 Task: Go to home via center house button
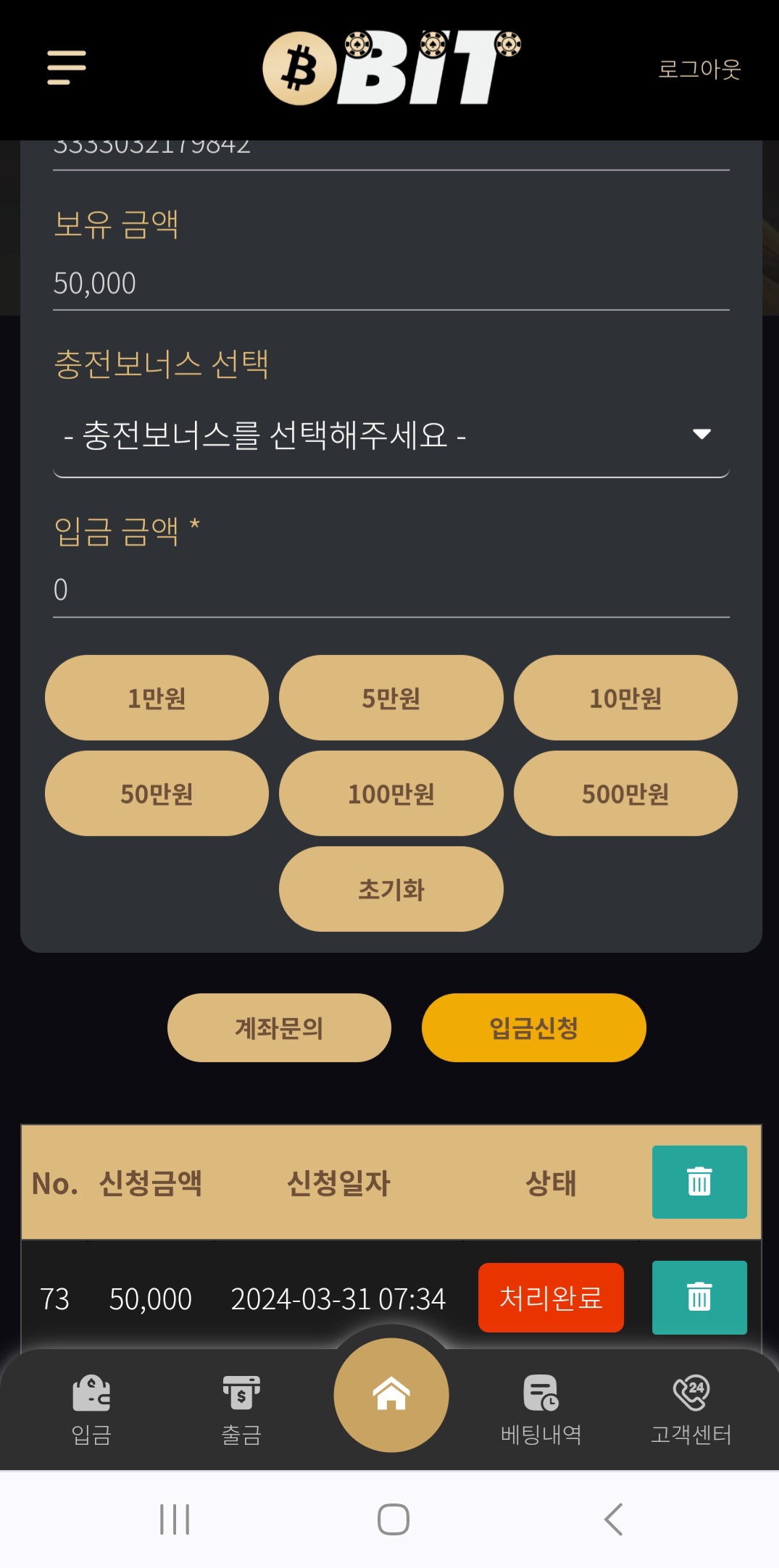click(391, 1395)
